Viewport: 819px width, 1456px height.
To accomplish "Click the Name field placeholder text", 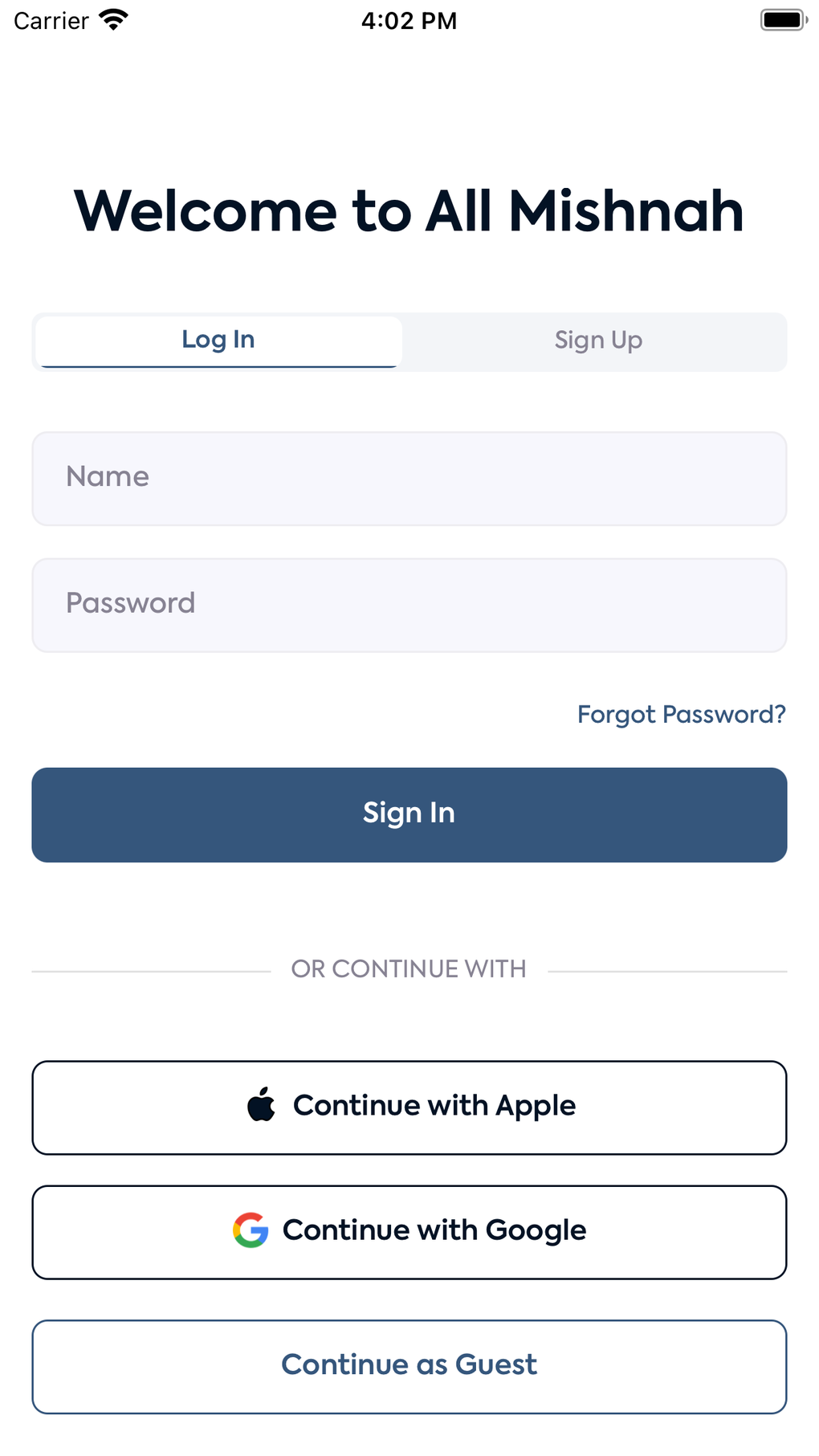I will click(x=108, y=477).
